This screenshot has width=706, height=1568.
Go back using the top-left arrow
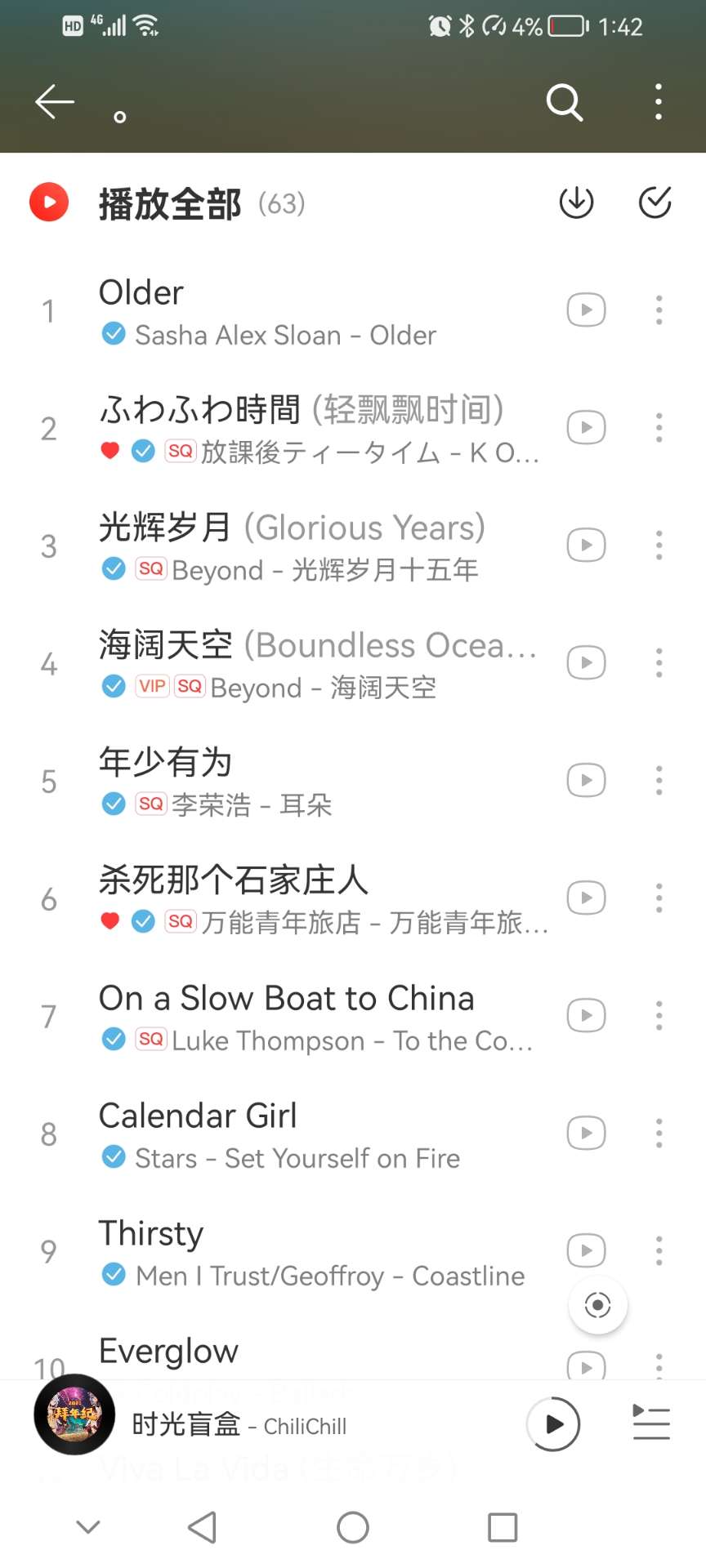(x=55, y=102)
